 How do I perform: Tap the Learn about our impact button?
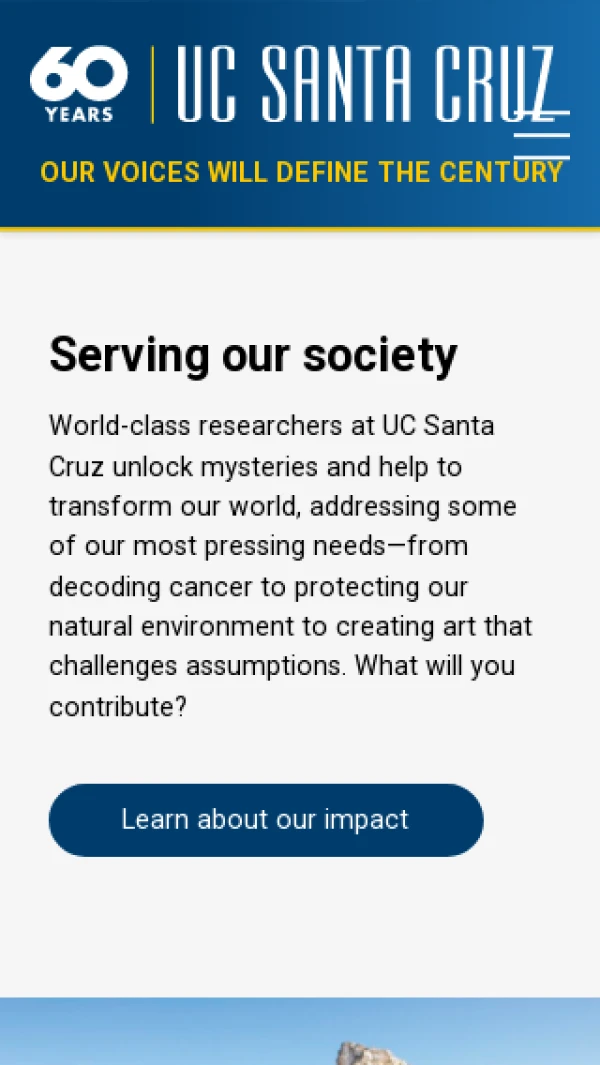(266, 820)
